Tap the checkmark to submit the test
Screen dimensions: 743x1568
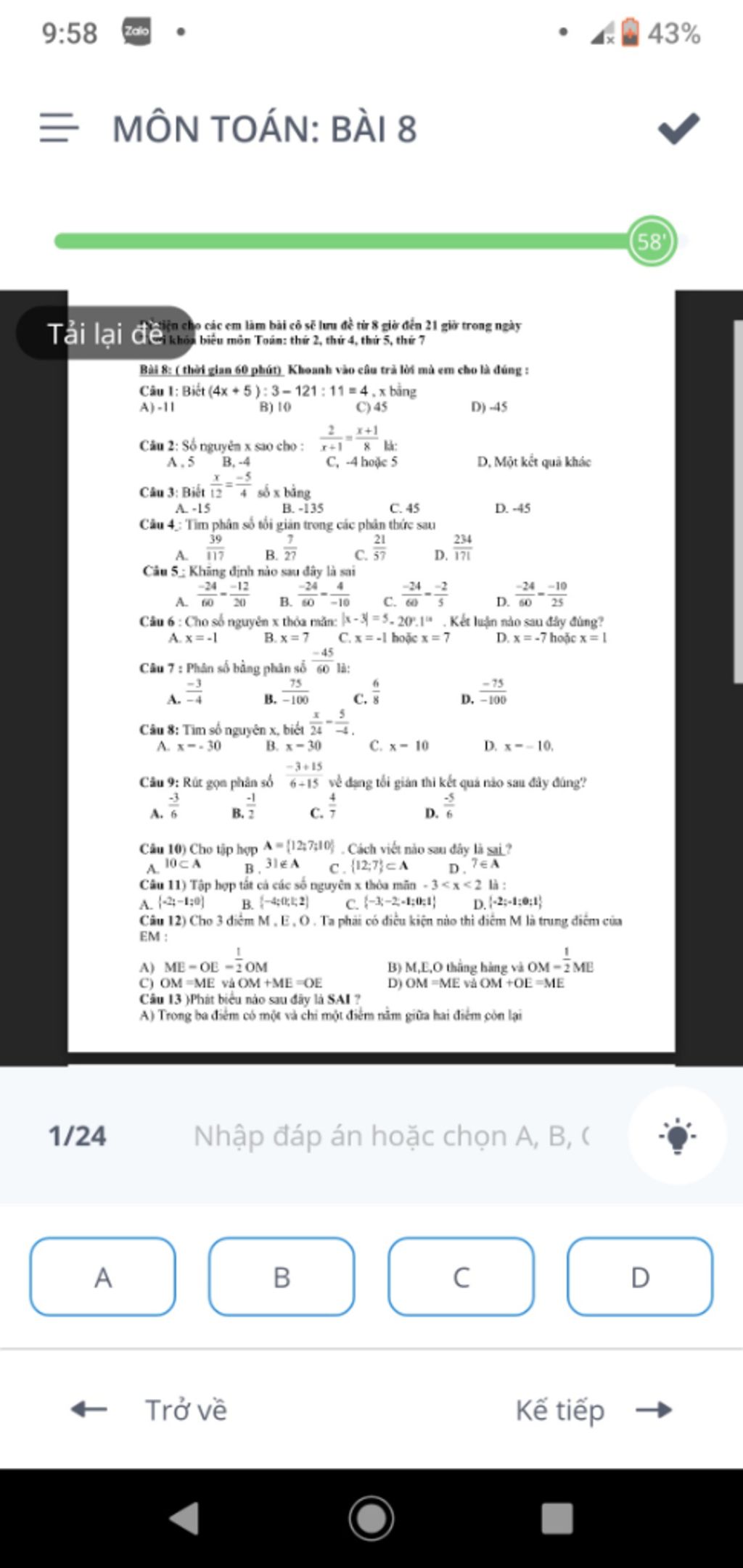click(x=678, y=128)
